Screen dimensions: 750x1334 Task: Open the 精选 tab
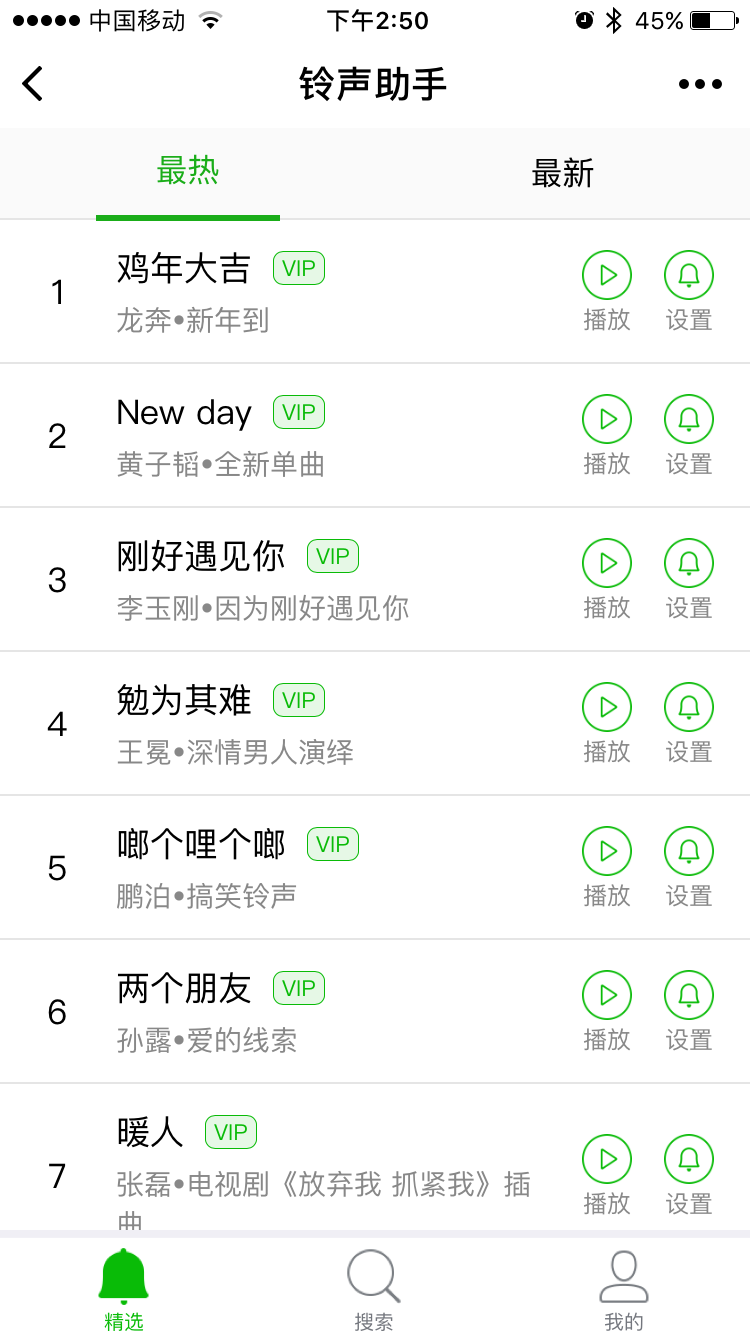click(x=124, y=1290)
